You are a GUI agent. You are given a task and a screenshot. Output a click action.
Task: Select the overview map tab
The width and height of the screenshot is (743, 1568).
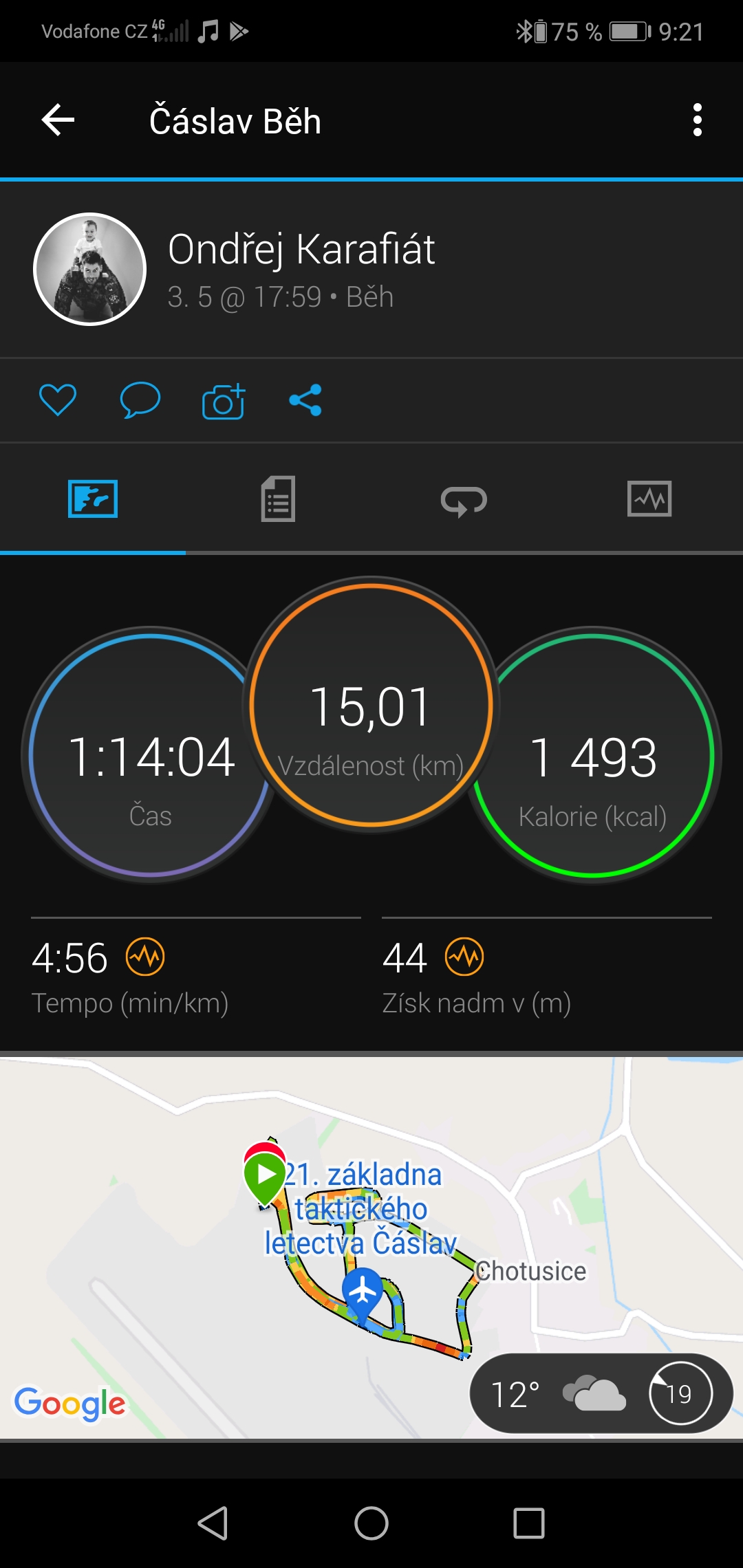pos(93,499)
